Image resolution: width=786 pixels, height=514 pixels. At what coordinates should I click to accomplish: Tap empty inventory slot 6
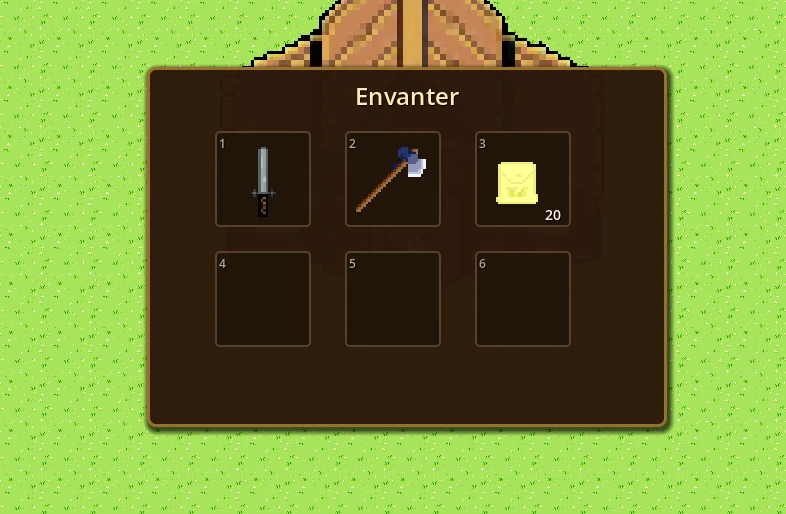tap(523, 299)
